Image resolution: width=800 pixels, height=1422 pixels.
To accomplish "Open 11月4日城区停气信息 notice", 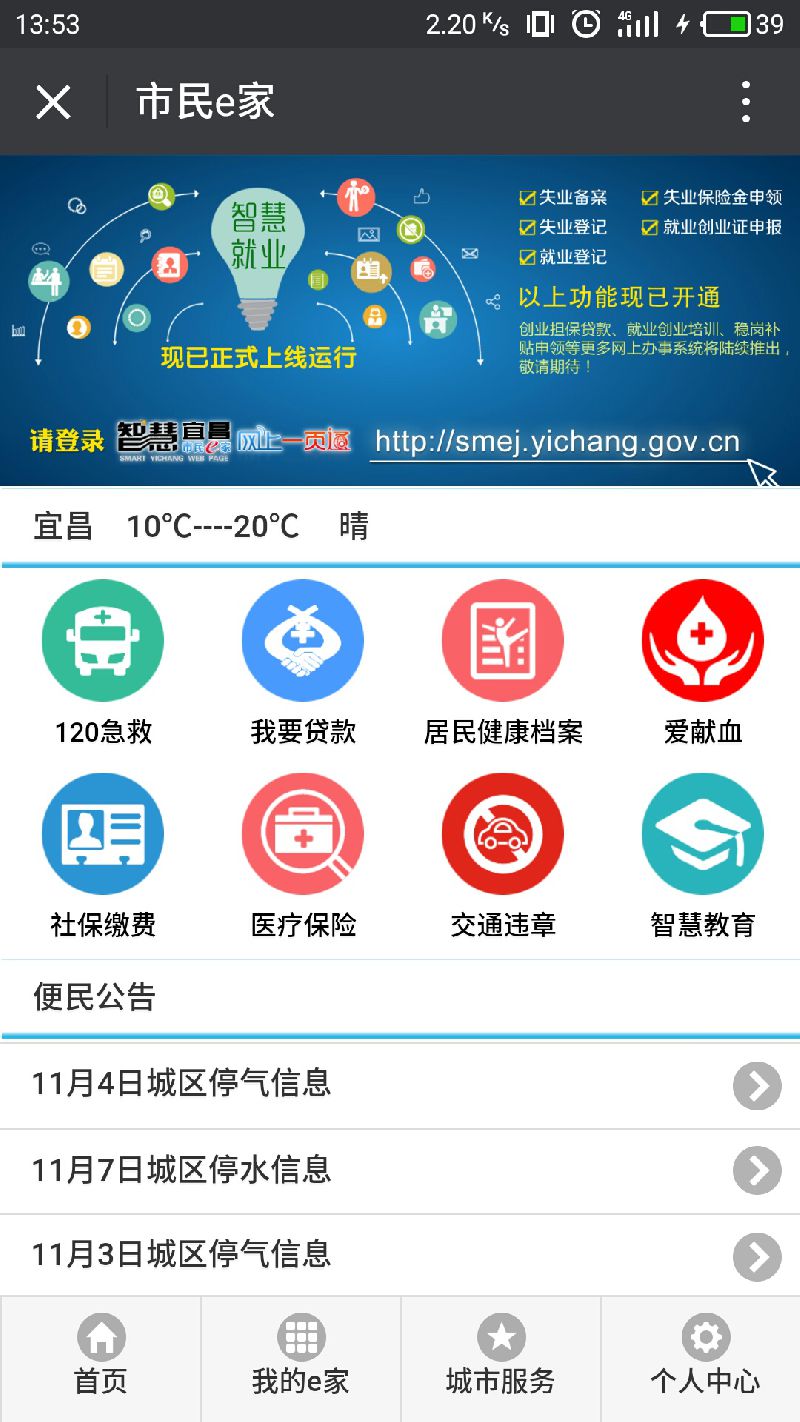I will pos(400,1086).
